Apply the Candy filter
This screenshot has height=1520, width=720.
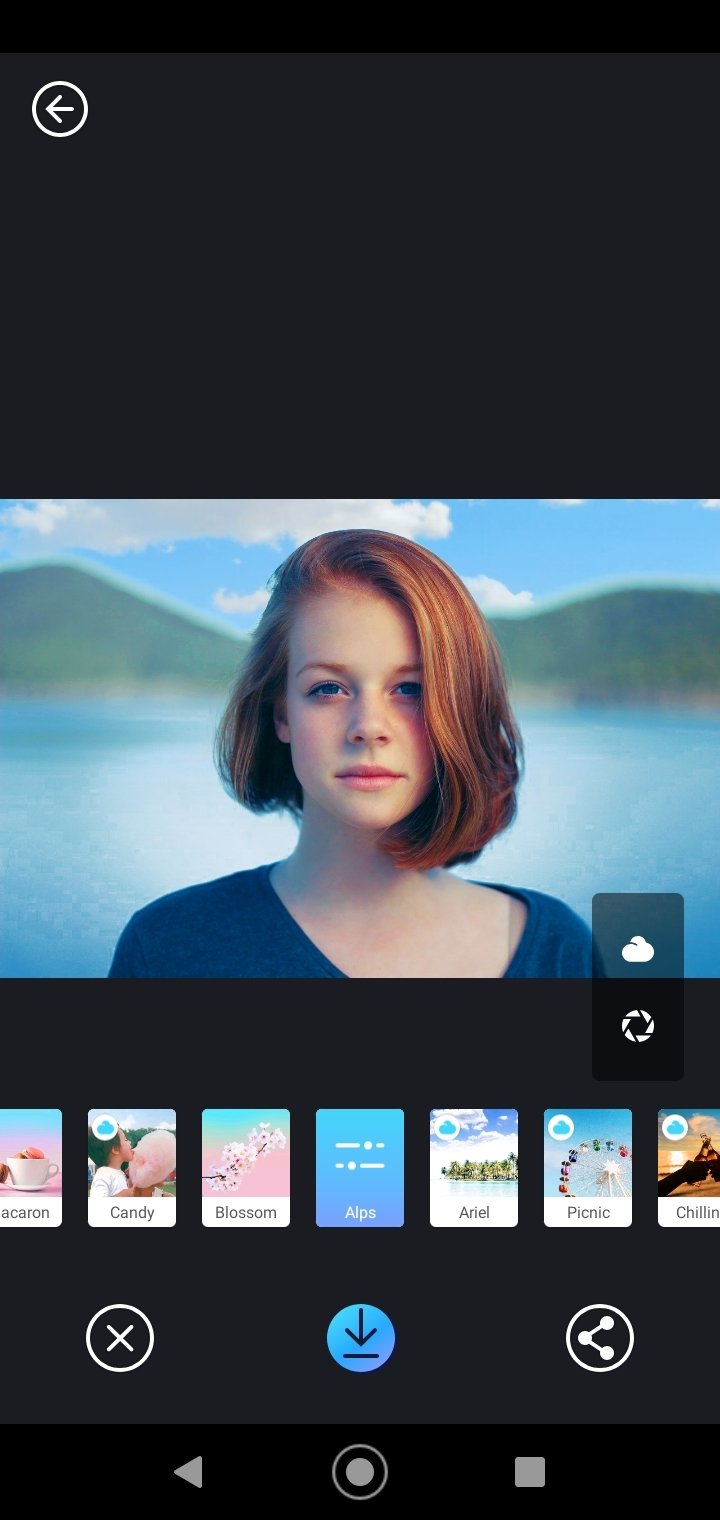click(132, 1167)
